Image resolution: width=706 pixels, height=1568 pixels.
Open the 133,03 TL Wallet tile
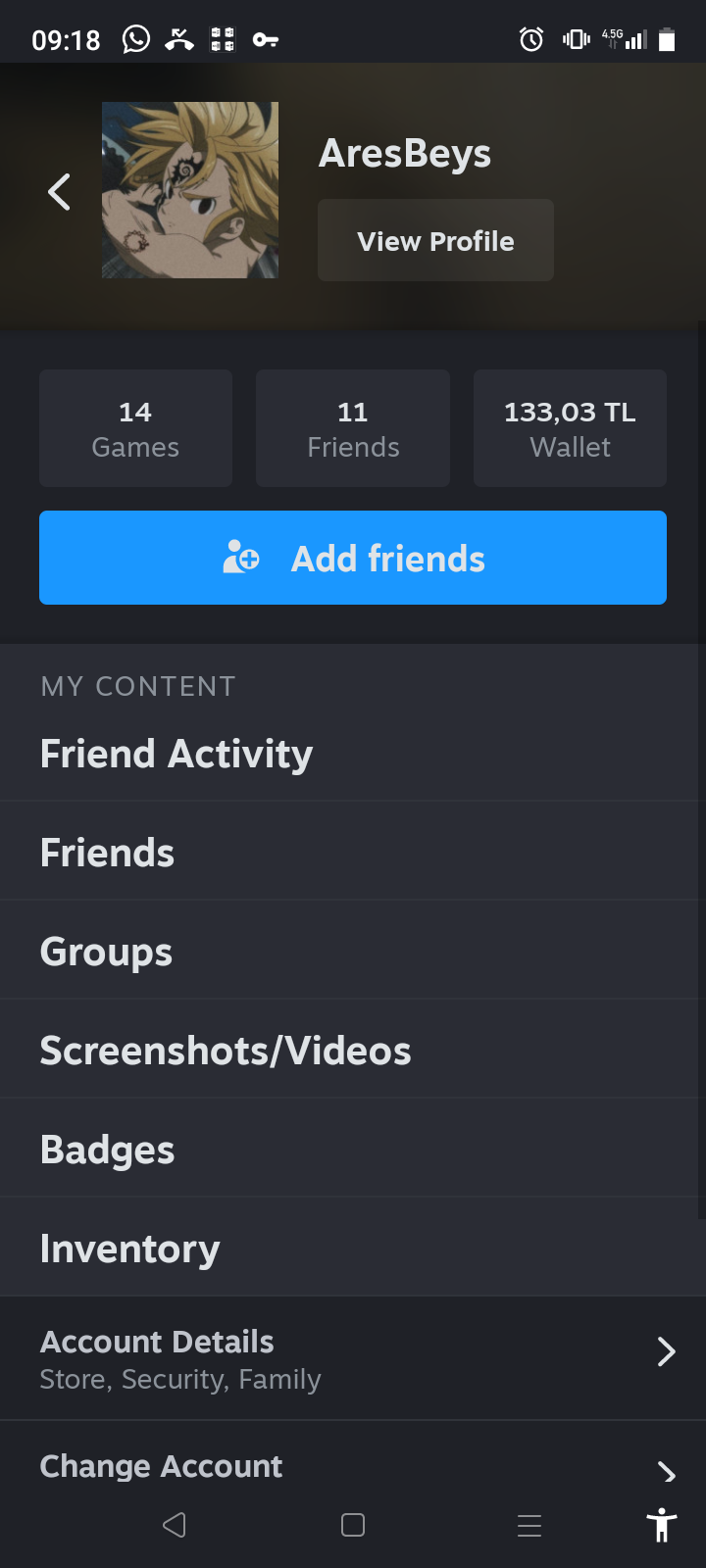coord(570,428)
